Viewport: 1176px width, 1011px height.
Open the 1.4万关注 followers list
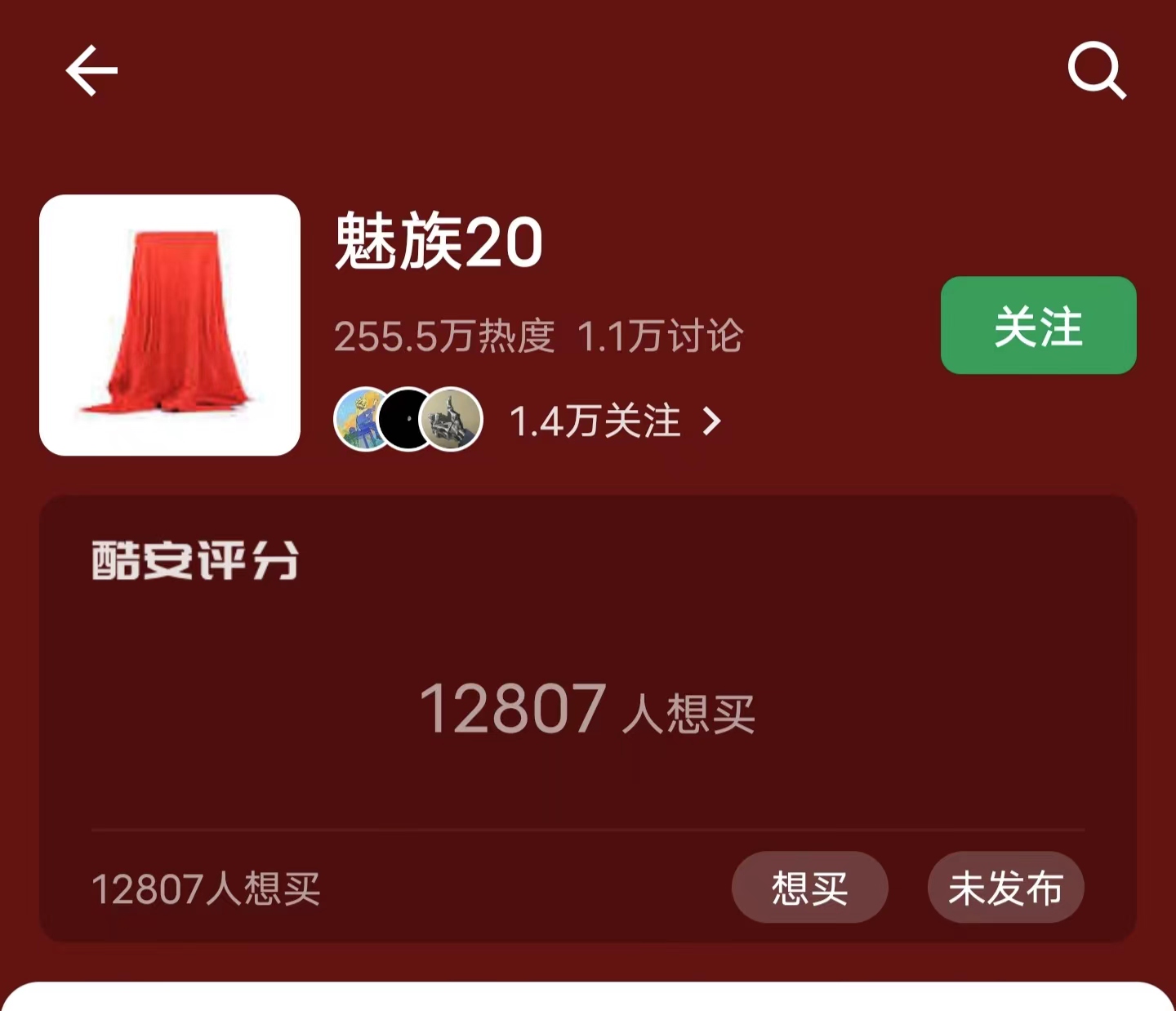tap(612, 421)
